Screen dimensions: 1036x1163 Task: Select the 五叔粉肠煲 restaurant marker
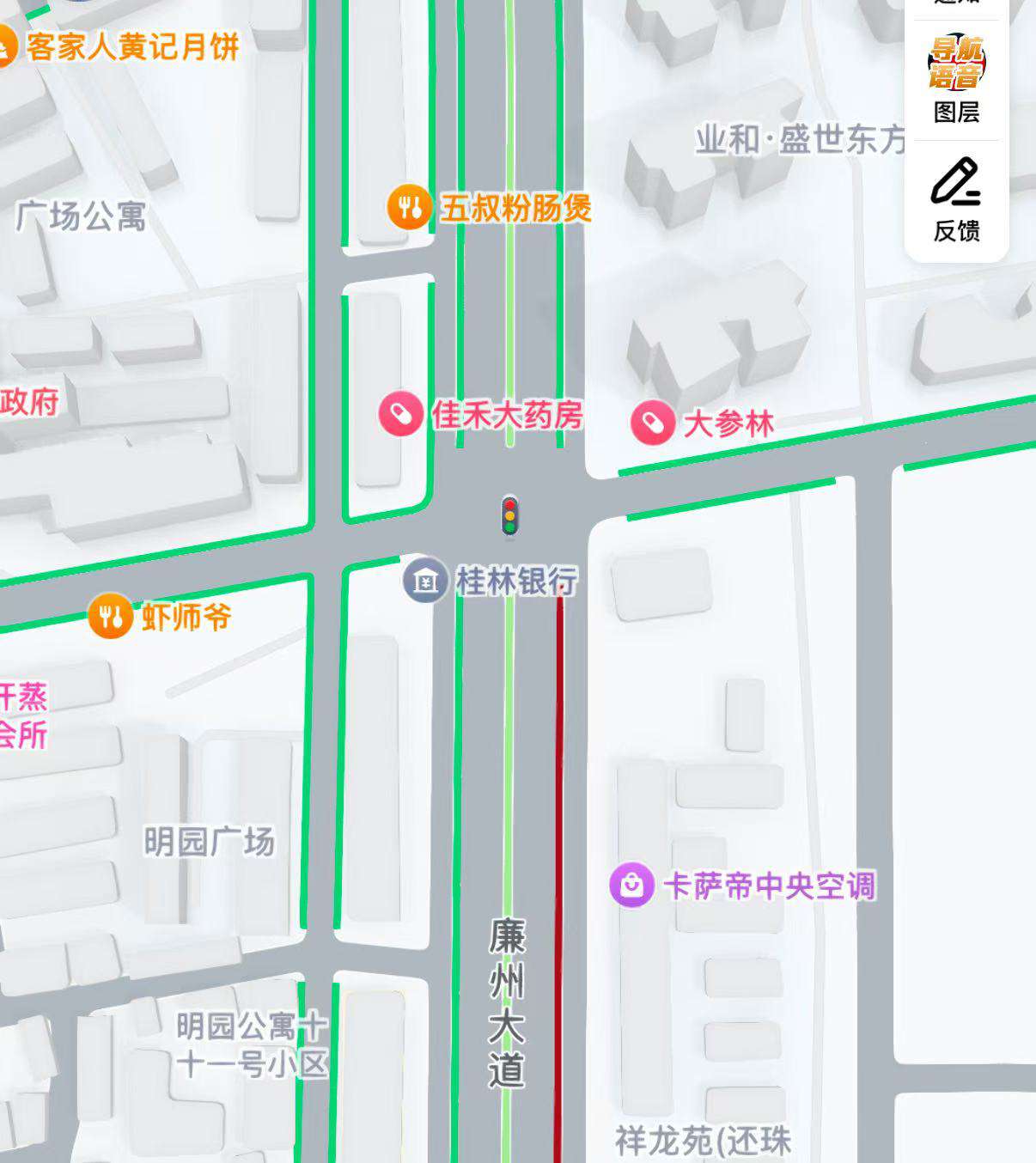tap(409, 207)
